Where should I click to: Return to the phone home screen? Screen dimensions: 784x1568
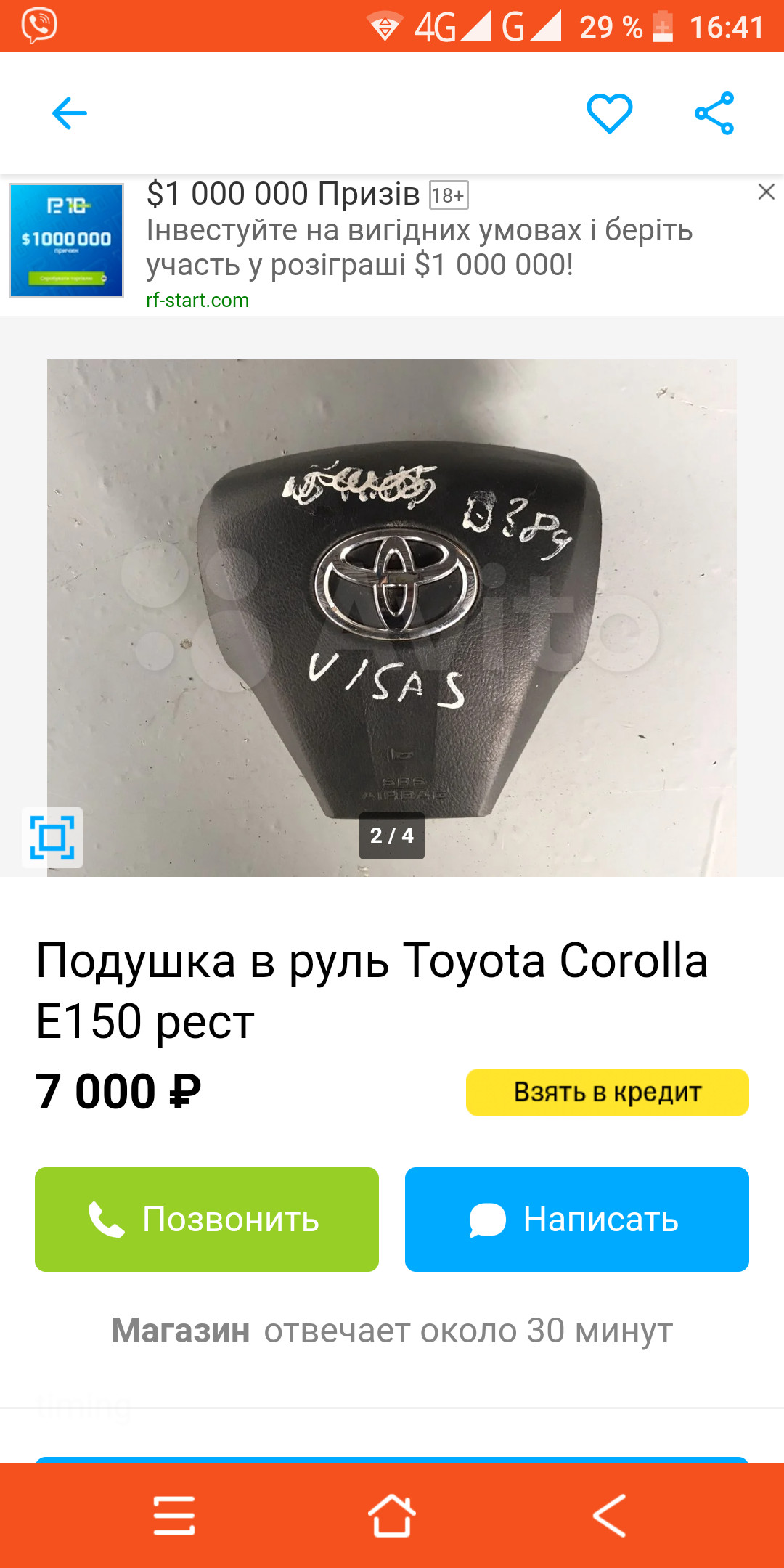[x=392, y=1516]
